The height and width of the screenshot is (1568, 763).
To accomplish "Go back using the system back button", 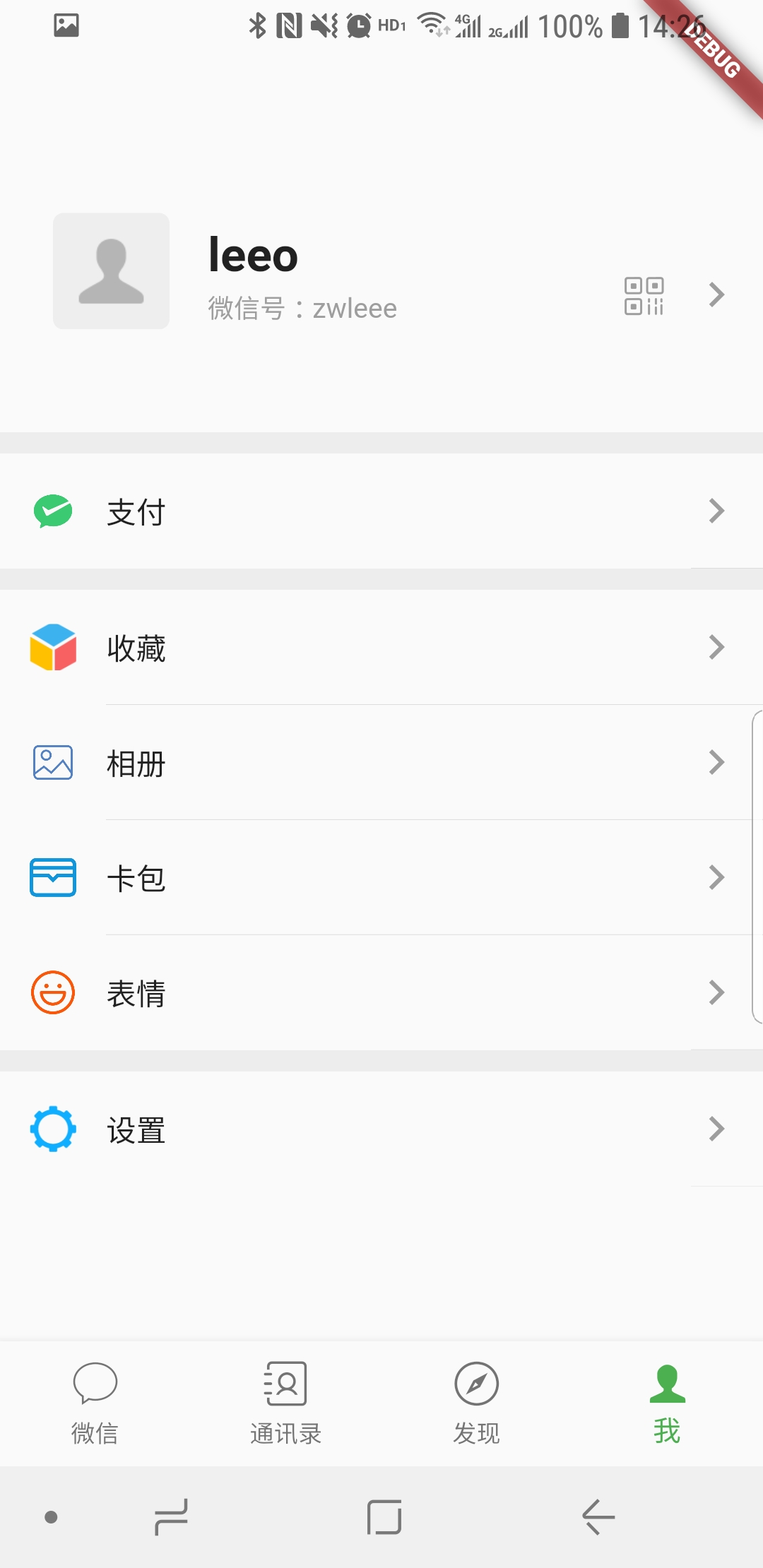I will click(598, 1517).
